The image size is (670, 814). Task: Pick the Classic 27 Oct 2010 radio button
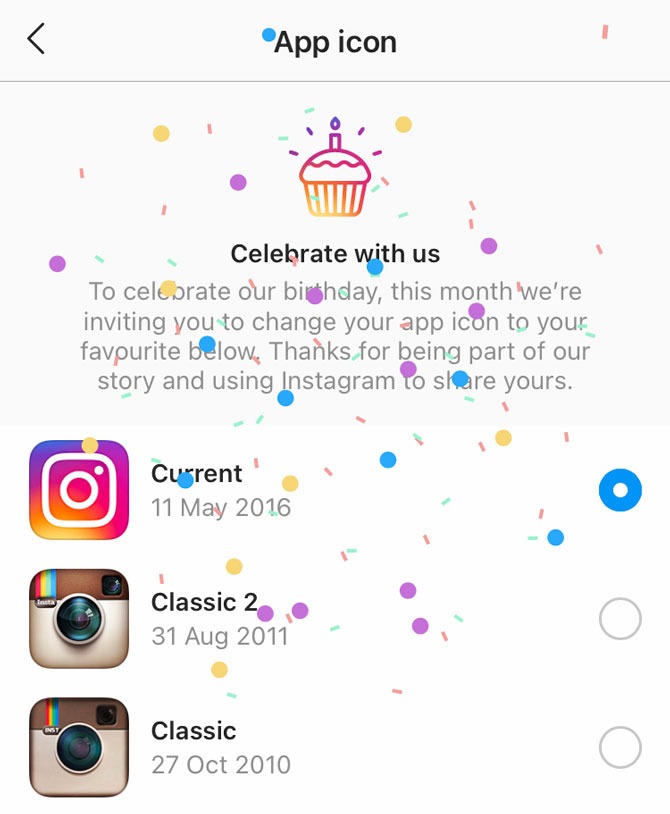pos(620,747)
